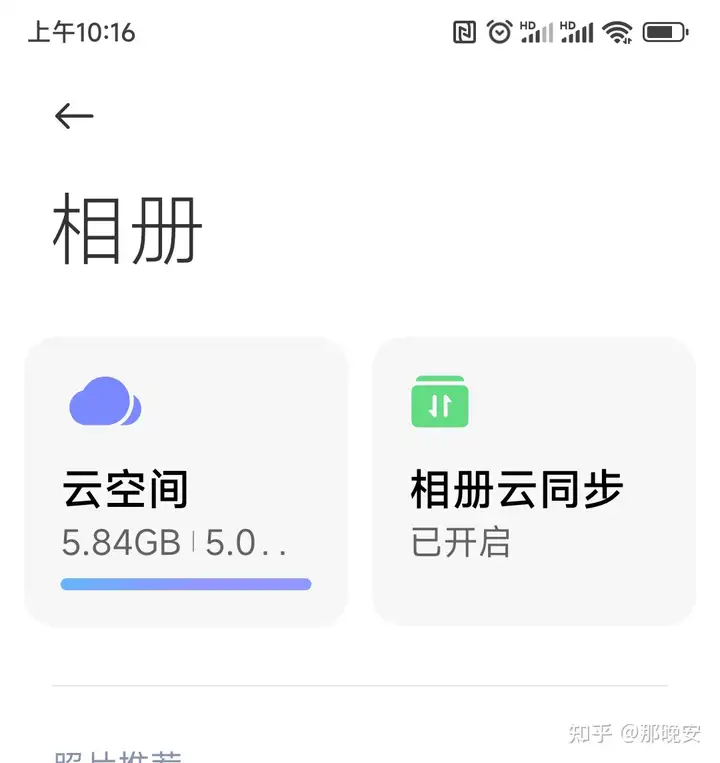Image resolution: width=720 pixels, height=763 pixels.
Task: Open the 云空间 storage card
Action: (x=186, y=483)
